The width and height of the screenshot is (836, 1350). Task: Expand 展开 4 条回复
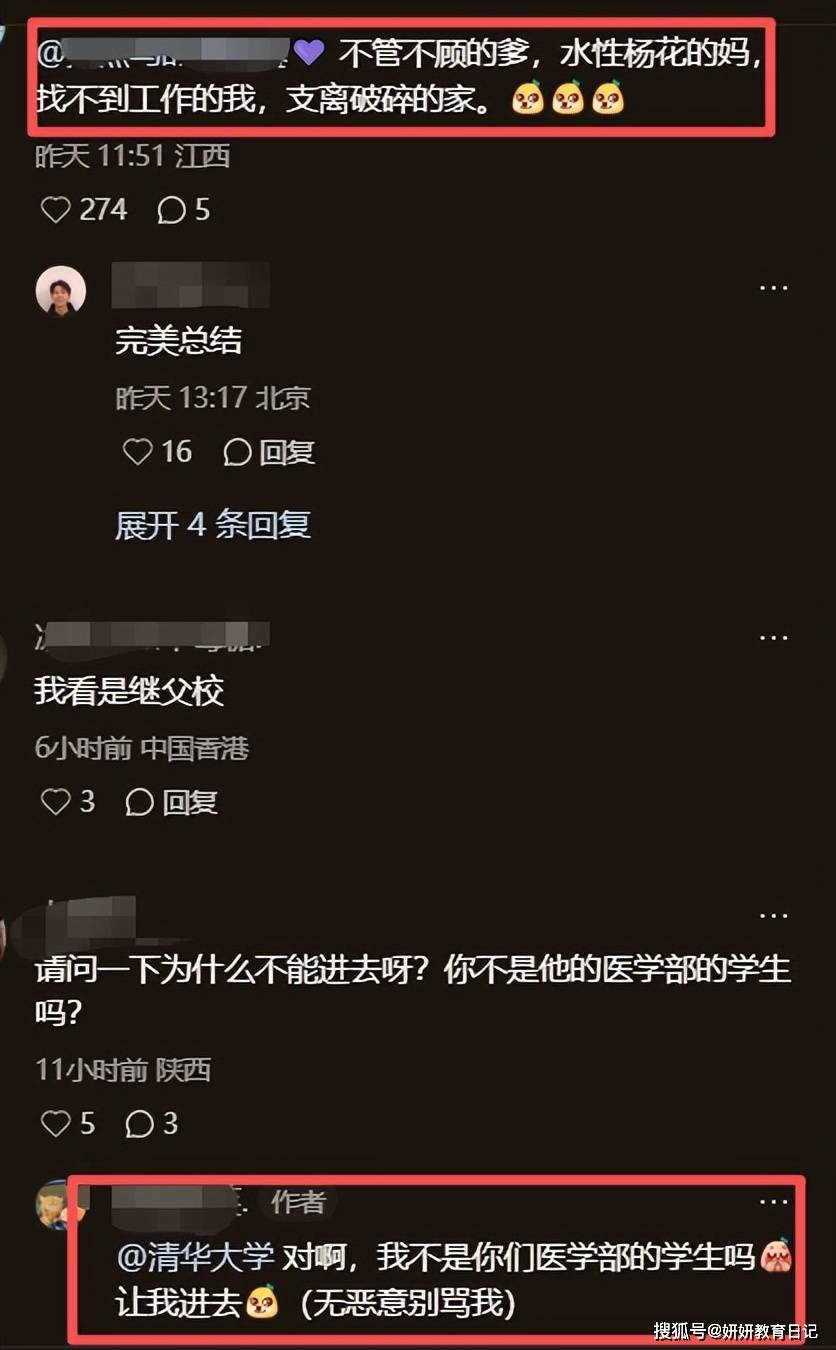[x=213, y=525]
